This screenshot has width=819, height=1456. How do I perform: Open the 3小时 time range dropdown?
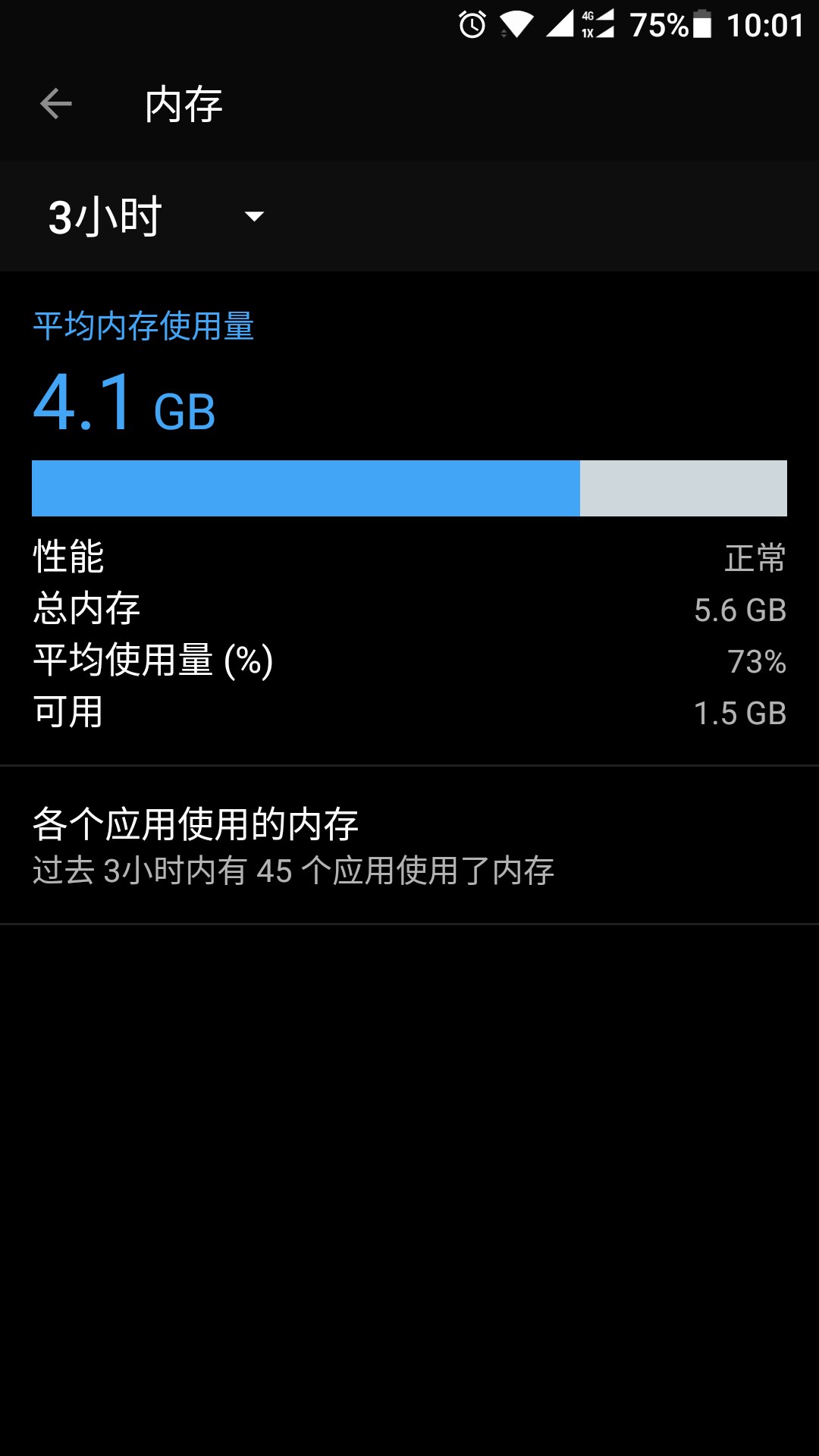tap(155, 217)
